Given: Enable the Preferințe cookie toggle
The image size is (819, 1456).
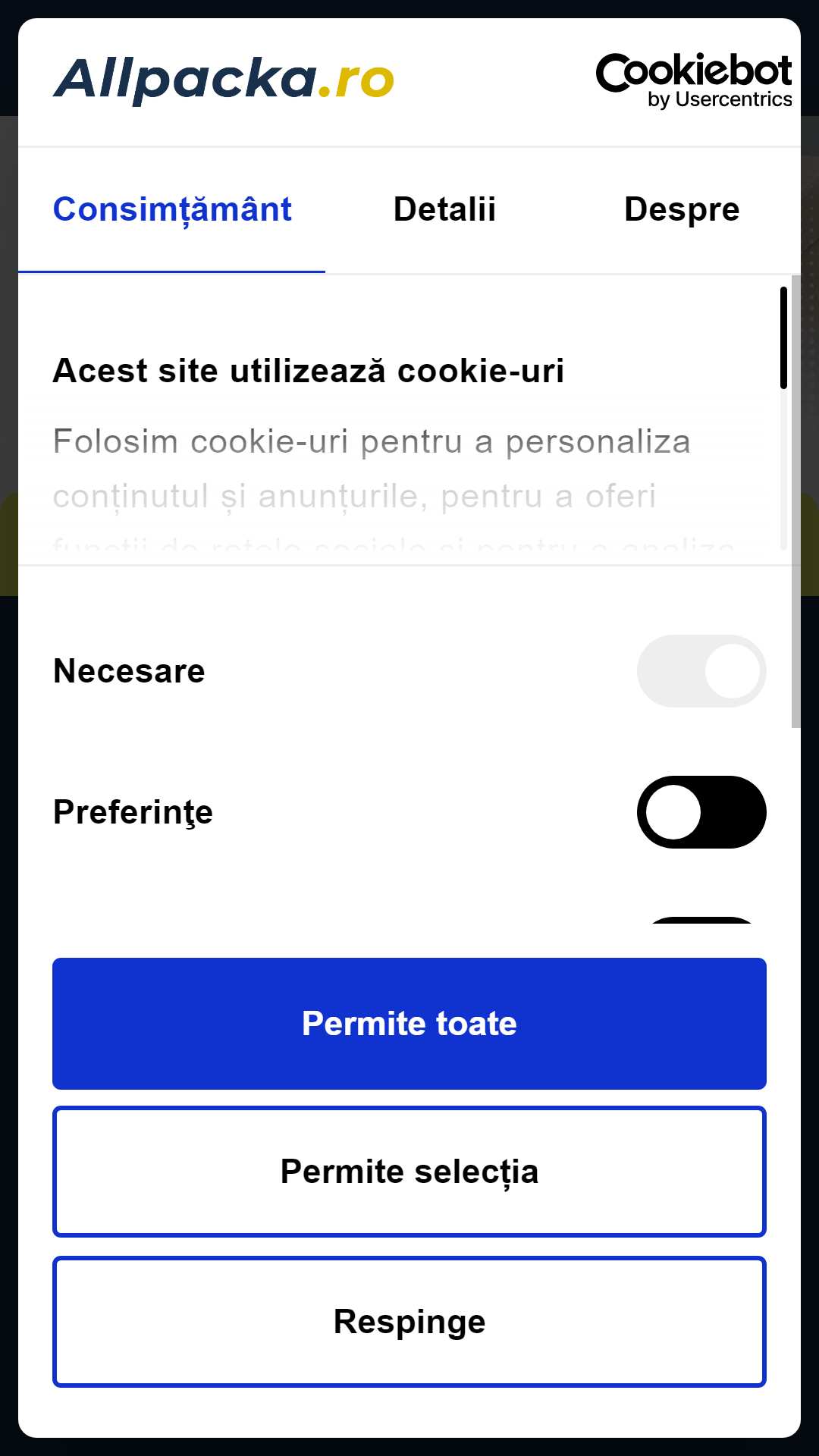Looking at the screenshot, I should pos(701,812).
